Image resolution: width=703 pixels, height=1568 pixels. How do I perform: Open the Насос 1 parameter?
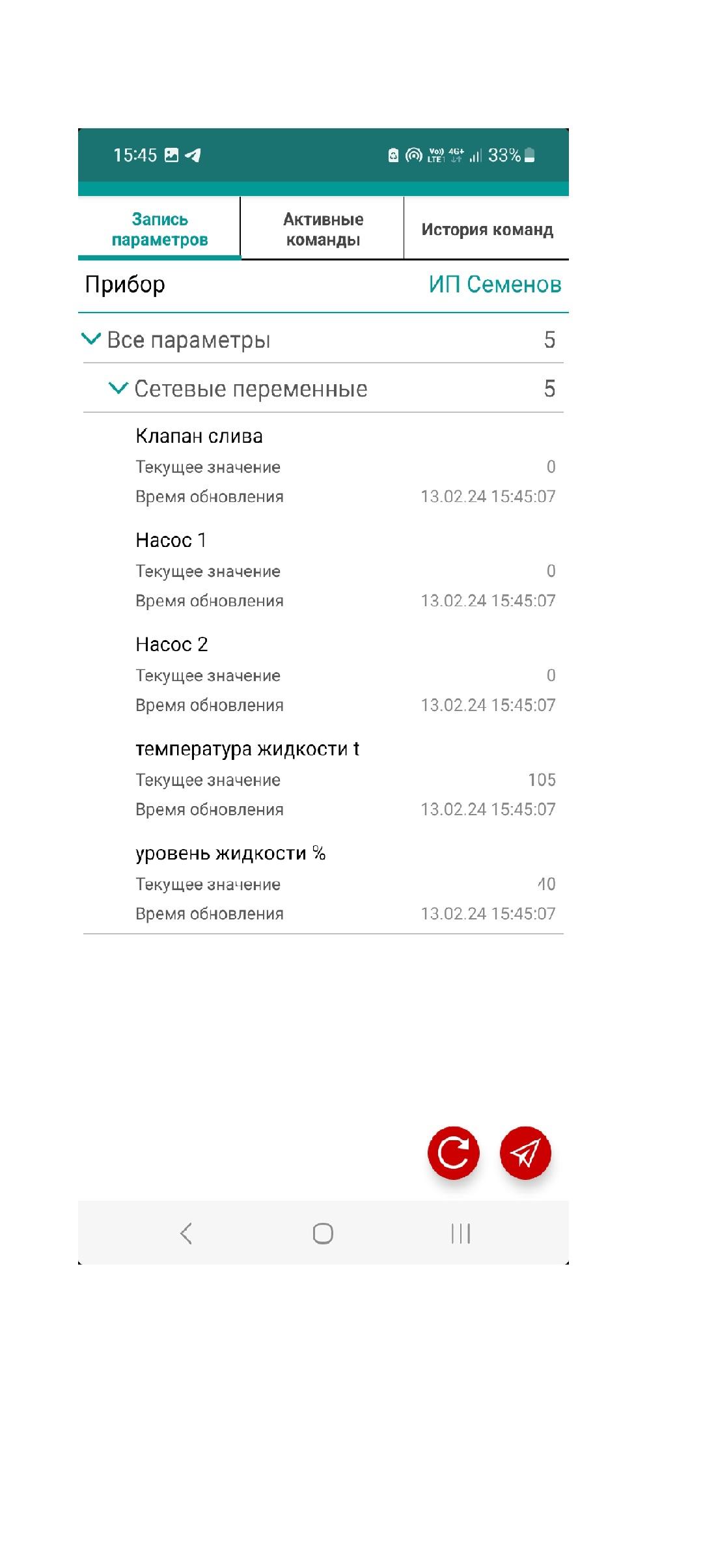171,540
